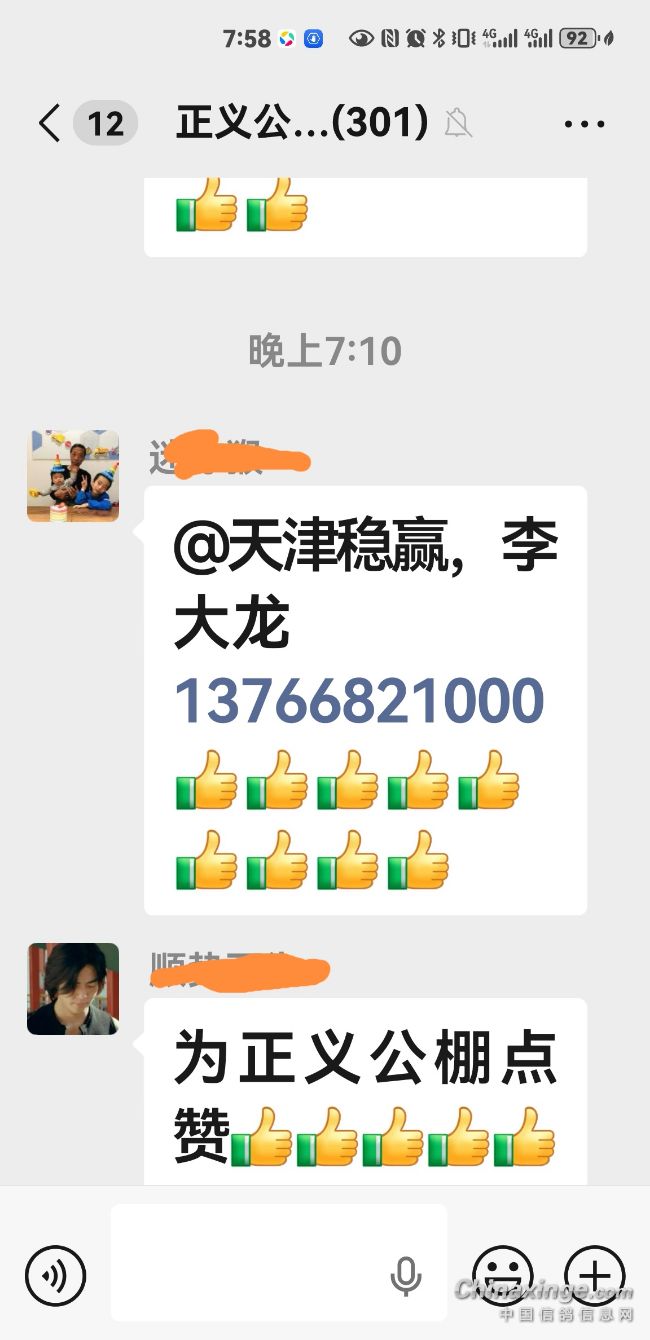Tap the phone number 13766821000 link
Screen dimensions: 650x1340
[x=359, y=701]
